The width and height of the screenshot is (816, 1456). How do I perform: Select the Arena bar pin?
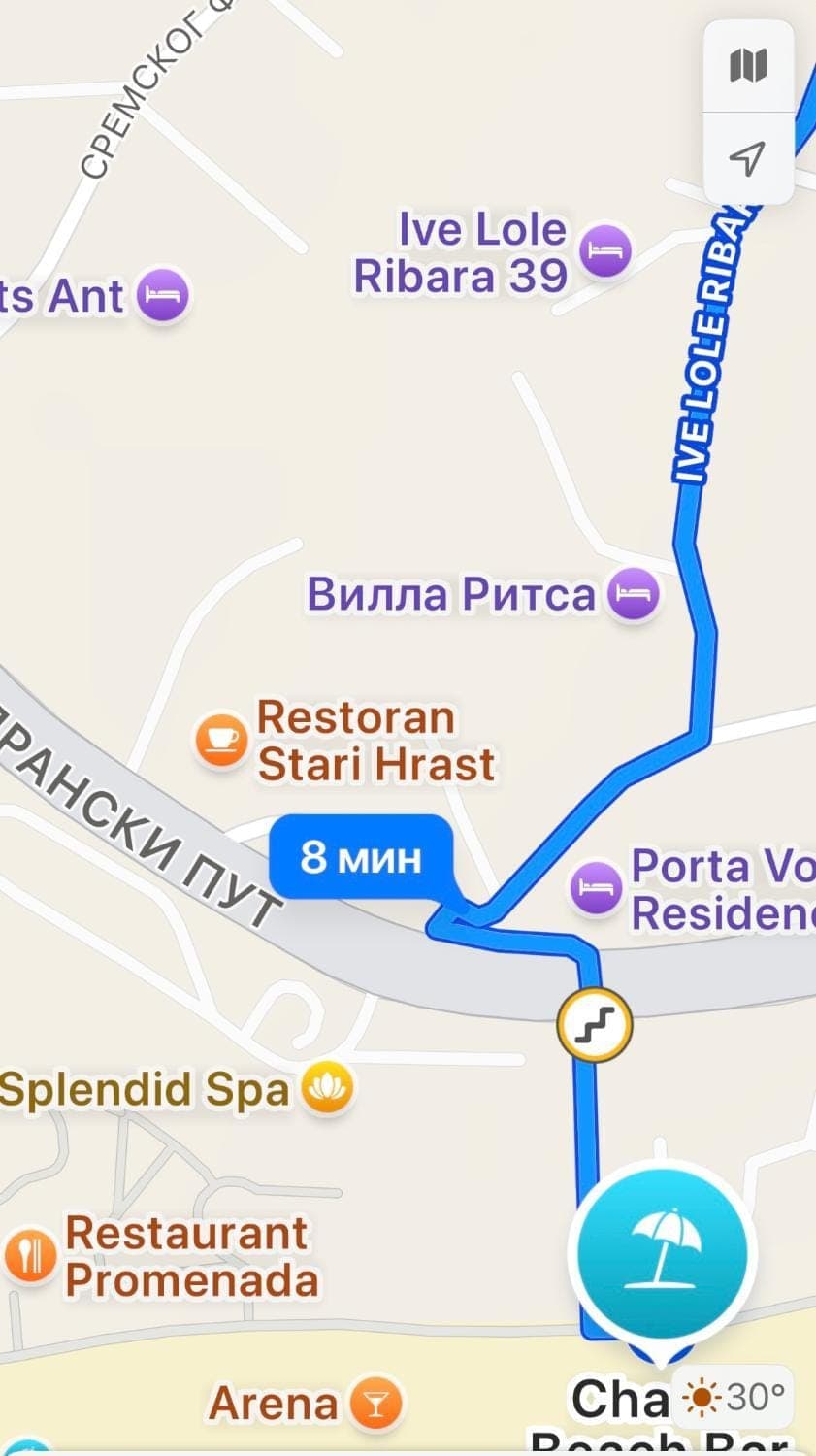[375, 1403]
